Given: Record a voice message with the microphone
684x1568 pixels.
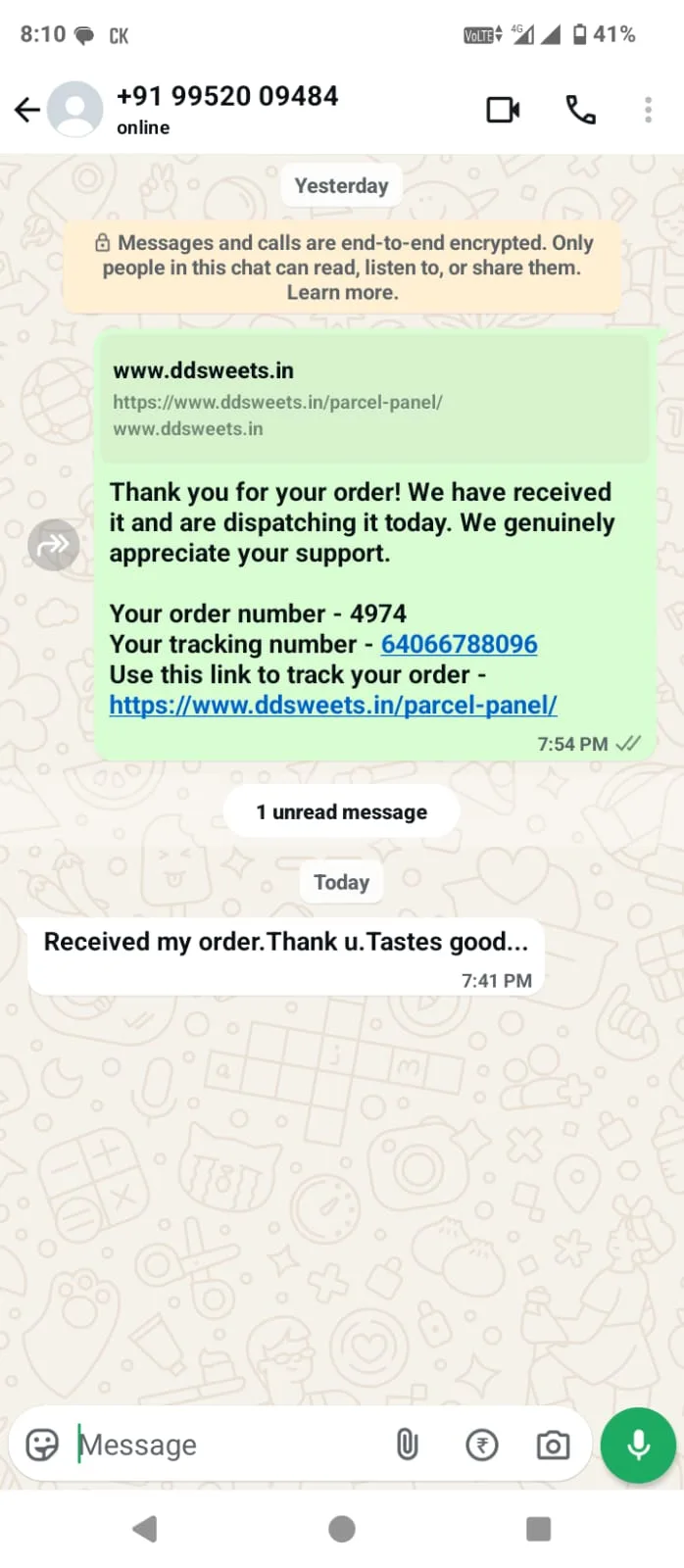Looking at the screenshot, I should pyautogui.click(x=638, y=1445).
